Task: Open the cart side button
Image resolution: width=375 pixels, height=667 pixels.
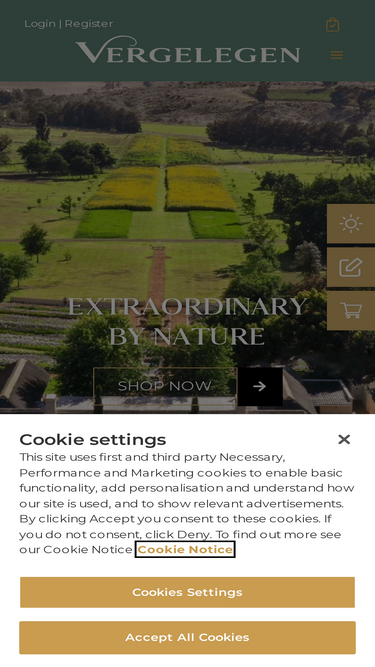Action: point(351,311)
